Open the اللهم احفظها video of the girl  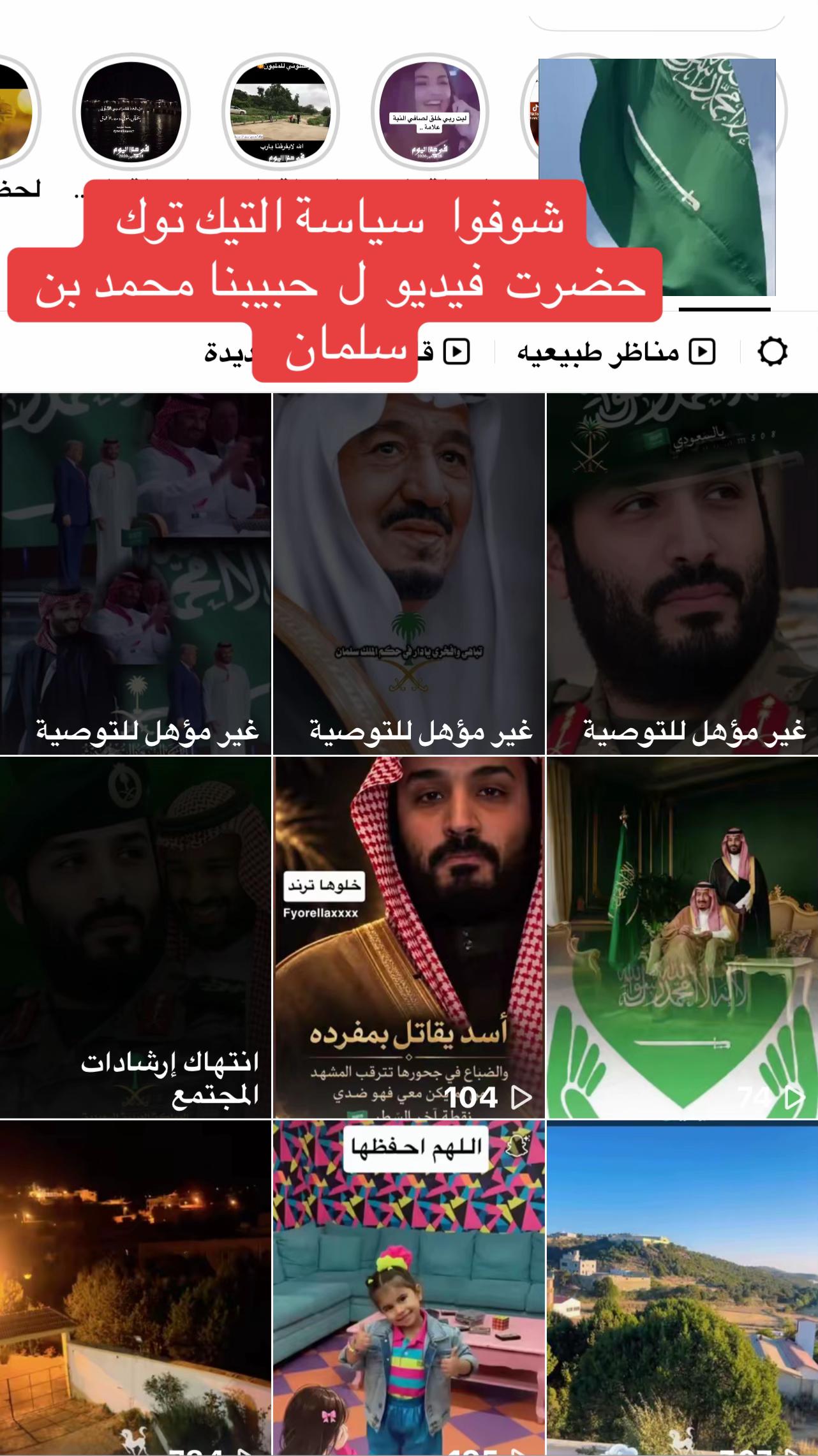click(409, 1288)
